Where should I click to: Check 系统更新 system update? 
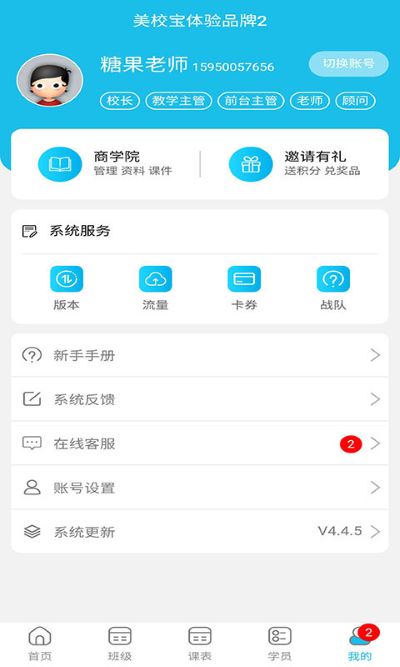(x=200, y=531)
